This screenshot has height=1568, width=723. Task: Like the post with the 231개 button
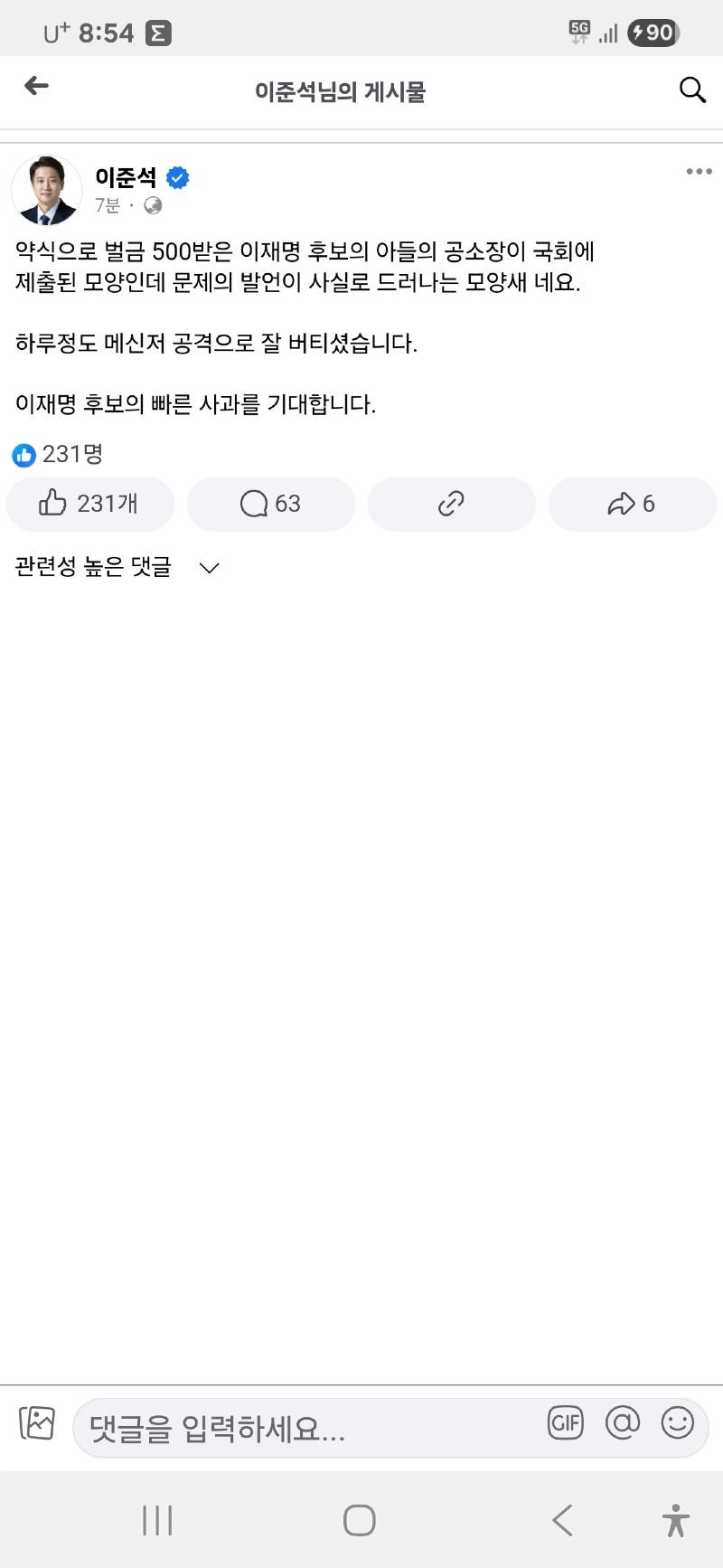point(89,504)
